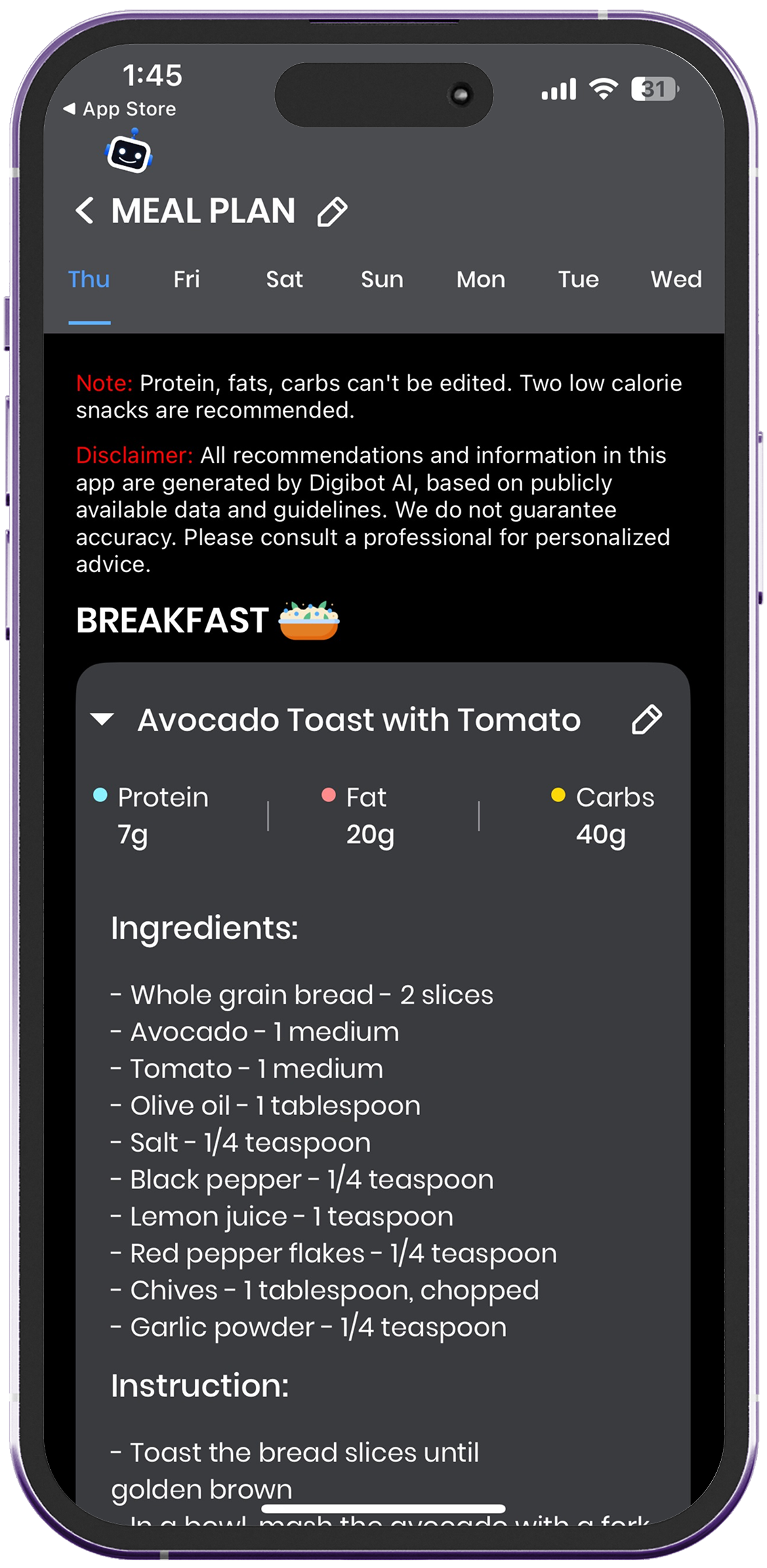The height and width of the screenshot is (1568, 767).
Task: Edit the meal plan with the pencil icon
Action: point(332,212)
